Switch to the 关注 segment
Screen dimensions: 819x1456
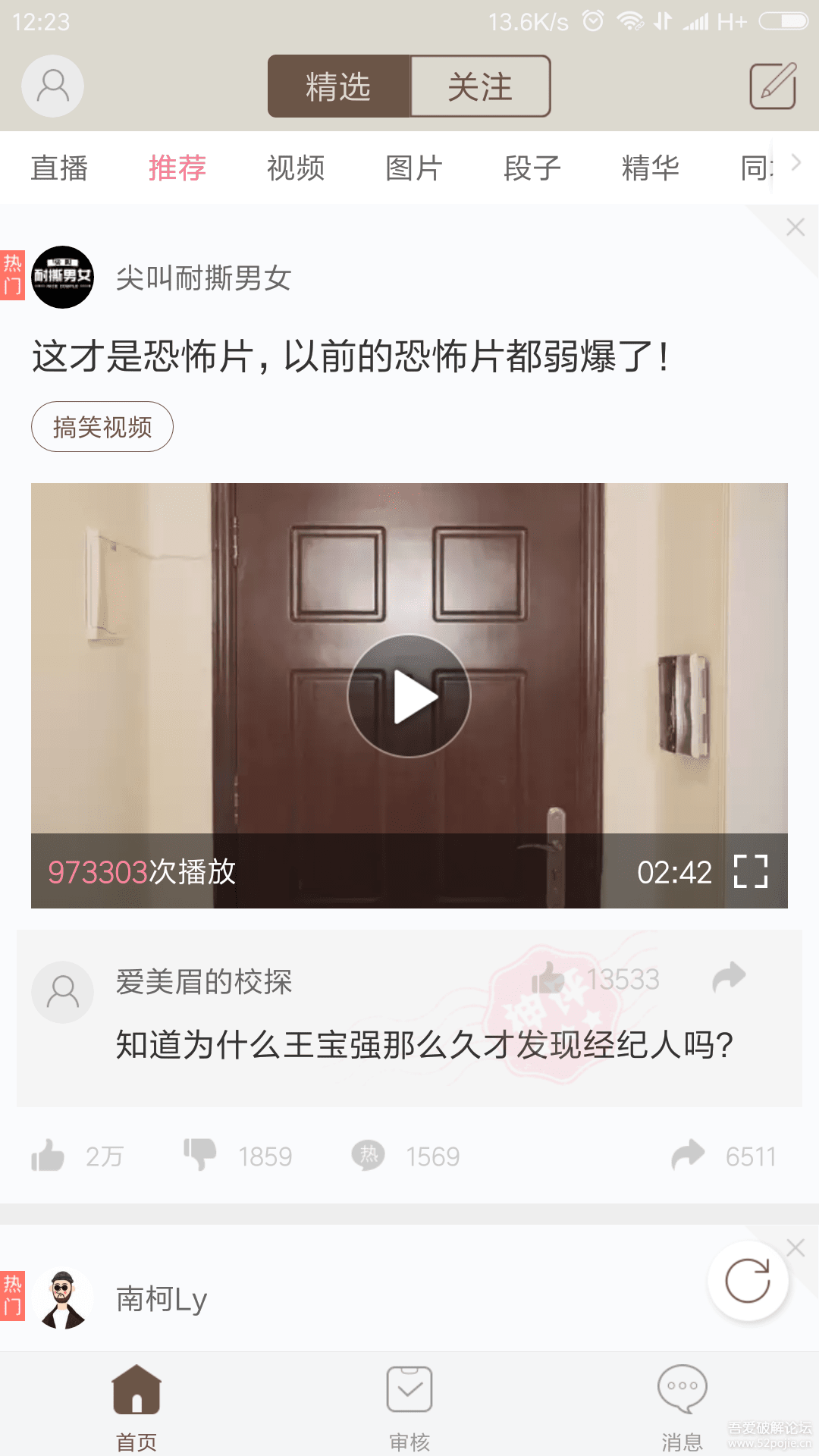point(480,86)
